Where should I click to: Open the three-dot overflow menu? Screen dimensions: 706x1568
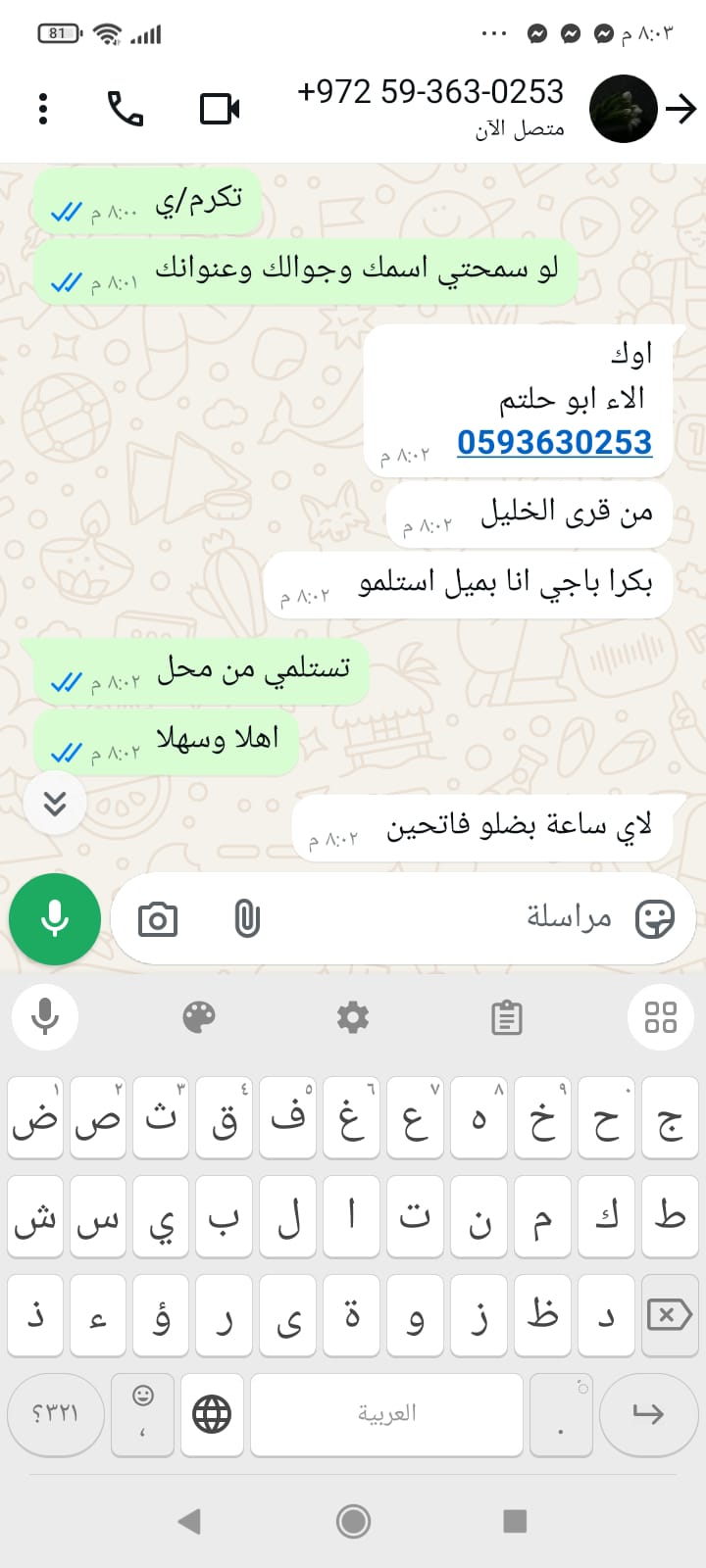(43, 109)
